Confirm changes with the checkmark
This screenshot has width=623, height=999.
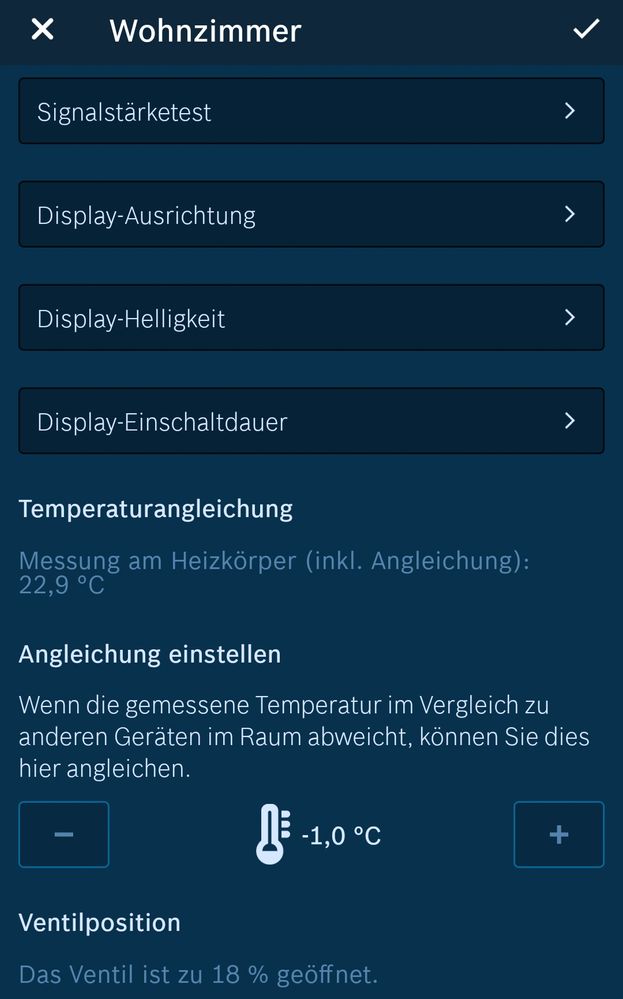[x=585, y=30]
